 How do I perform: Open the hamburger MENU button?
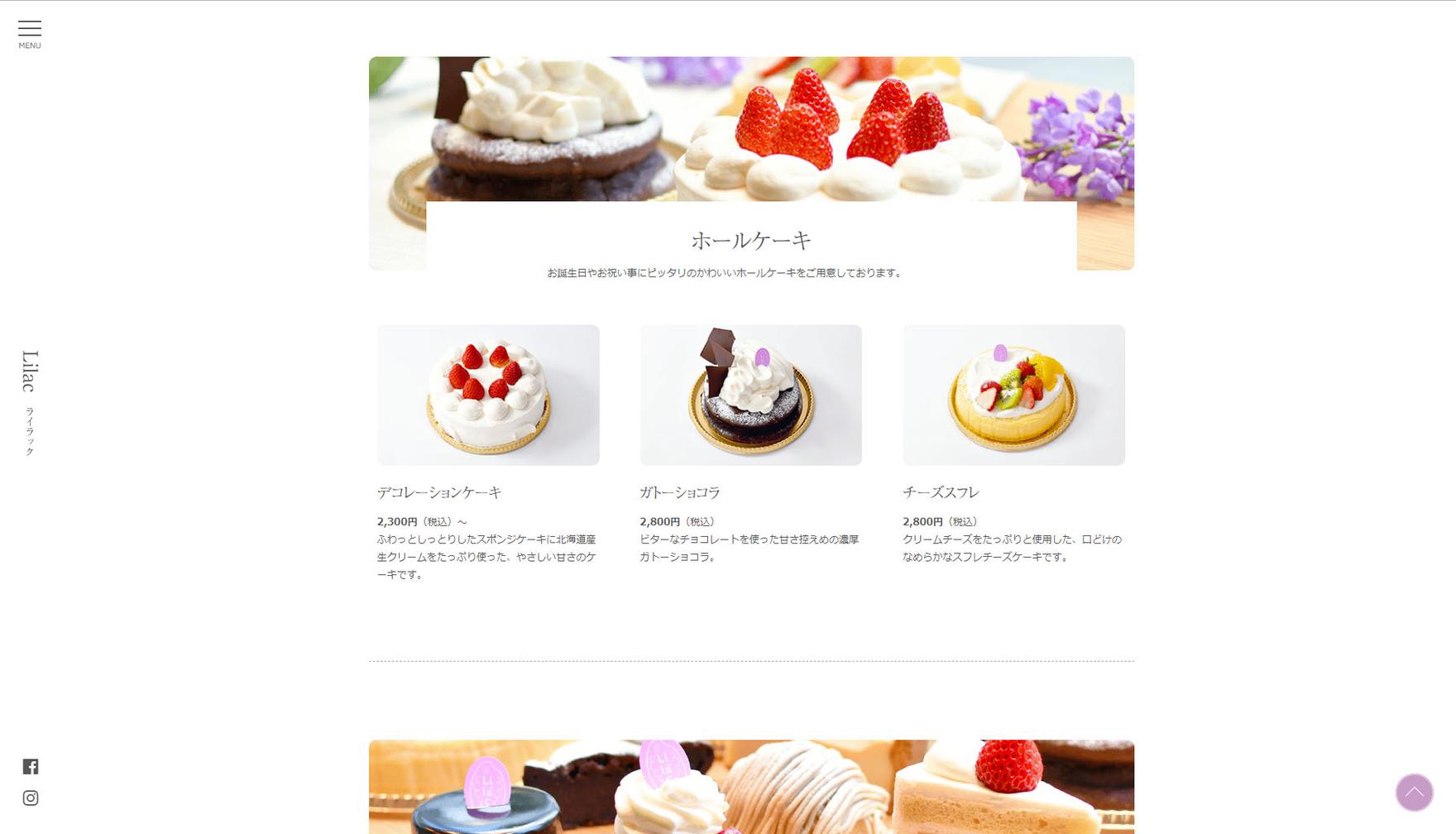tap(30, 33)
